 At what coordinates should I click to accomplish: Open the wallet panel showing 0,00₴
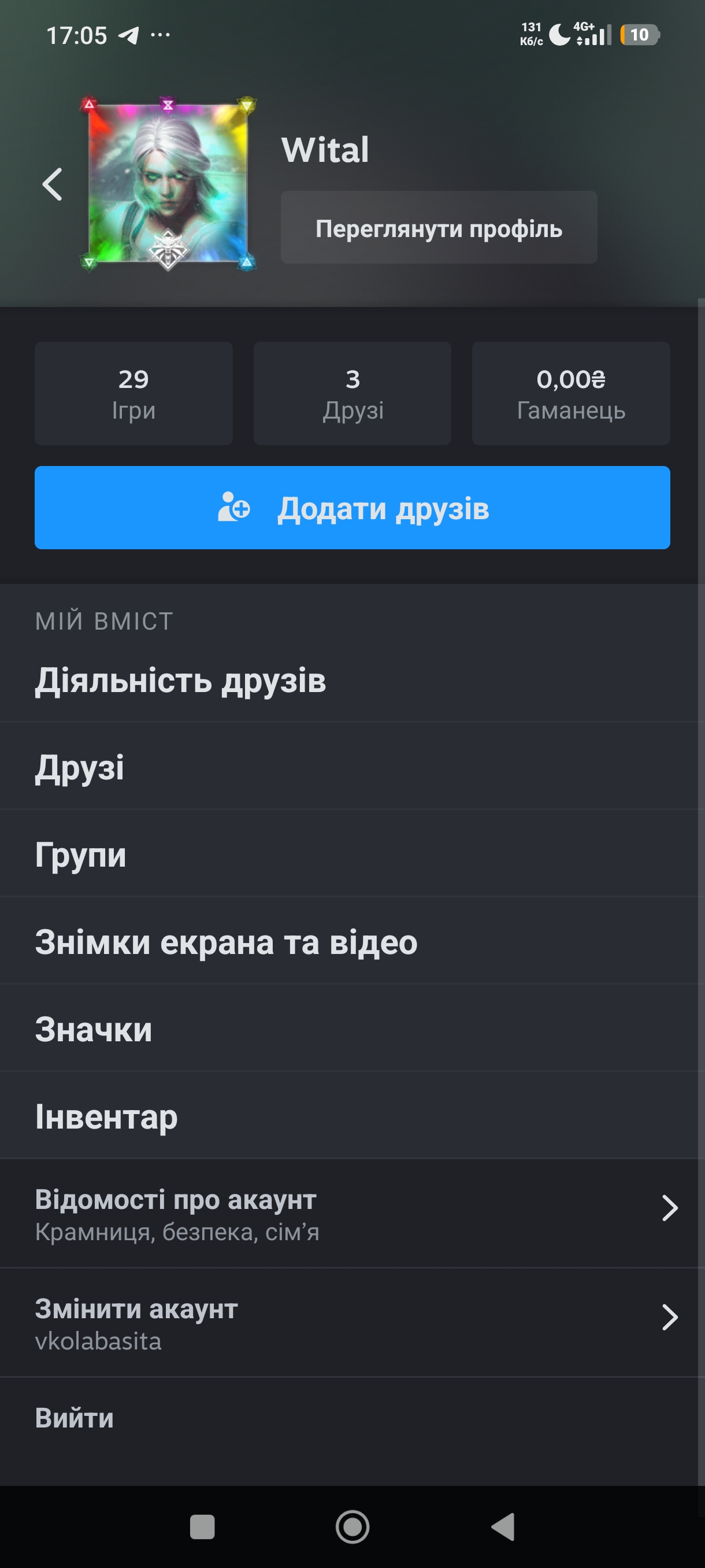570,393
